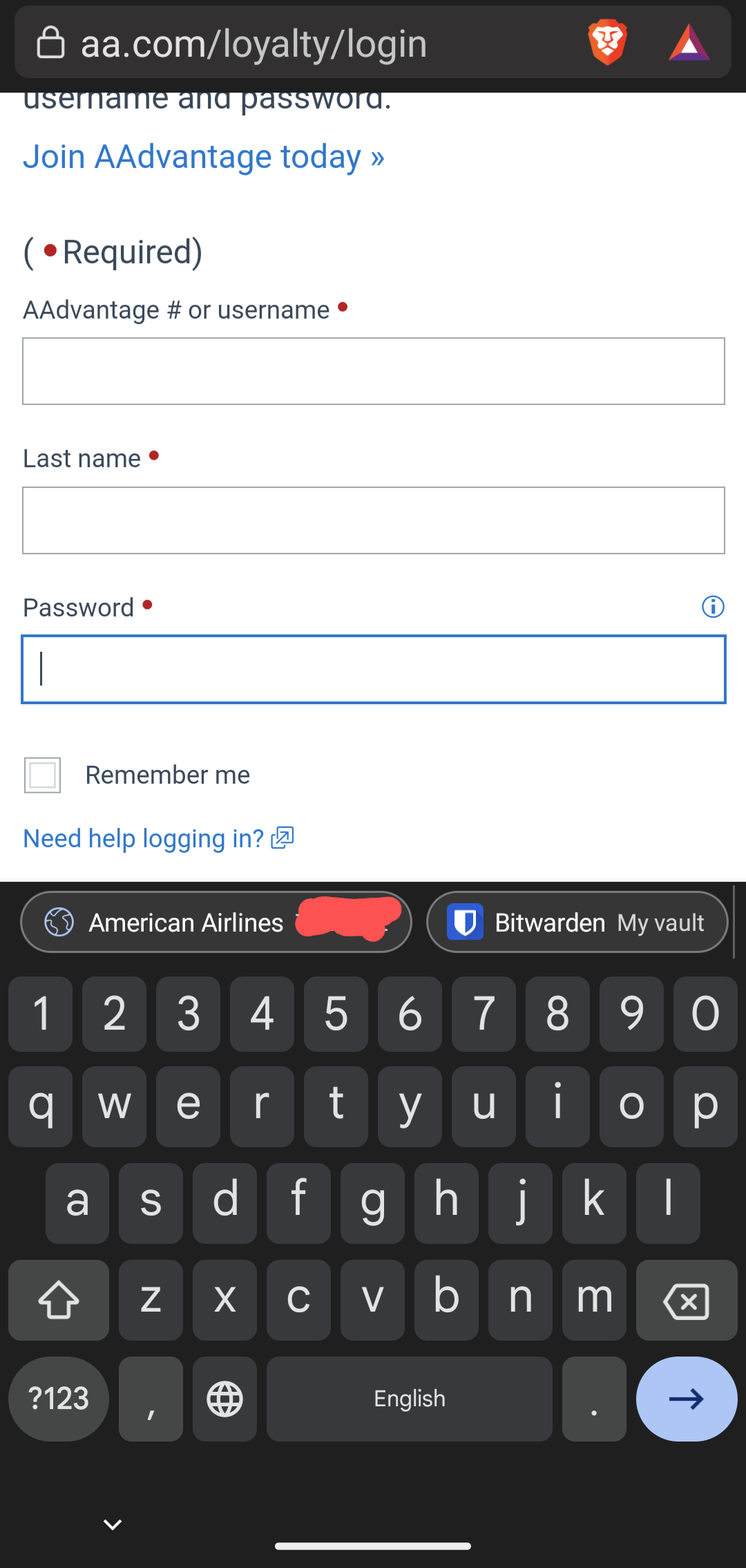This screenshot has height=1568, width=746.
Task: Switch keyboard to ?123 symbols
Action: pos(59,1399)
